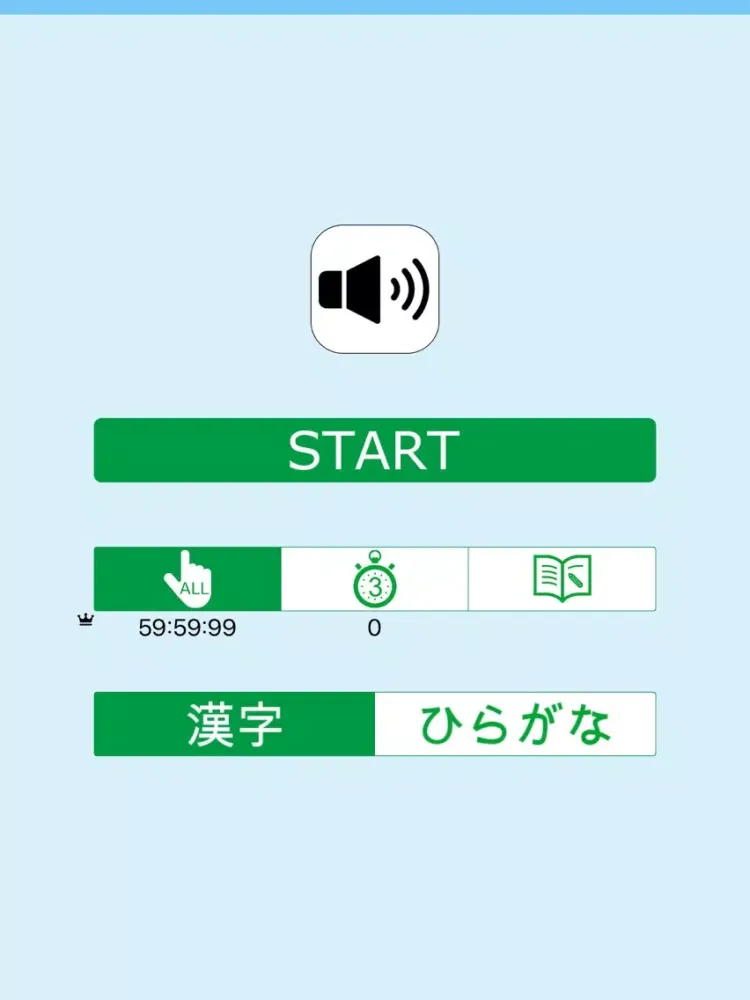Select the ALL tap mode

point(187,579)
